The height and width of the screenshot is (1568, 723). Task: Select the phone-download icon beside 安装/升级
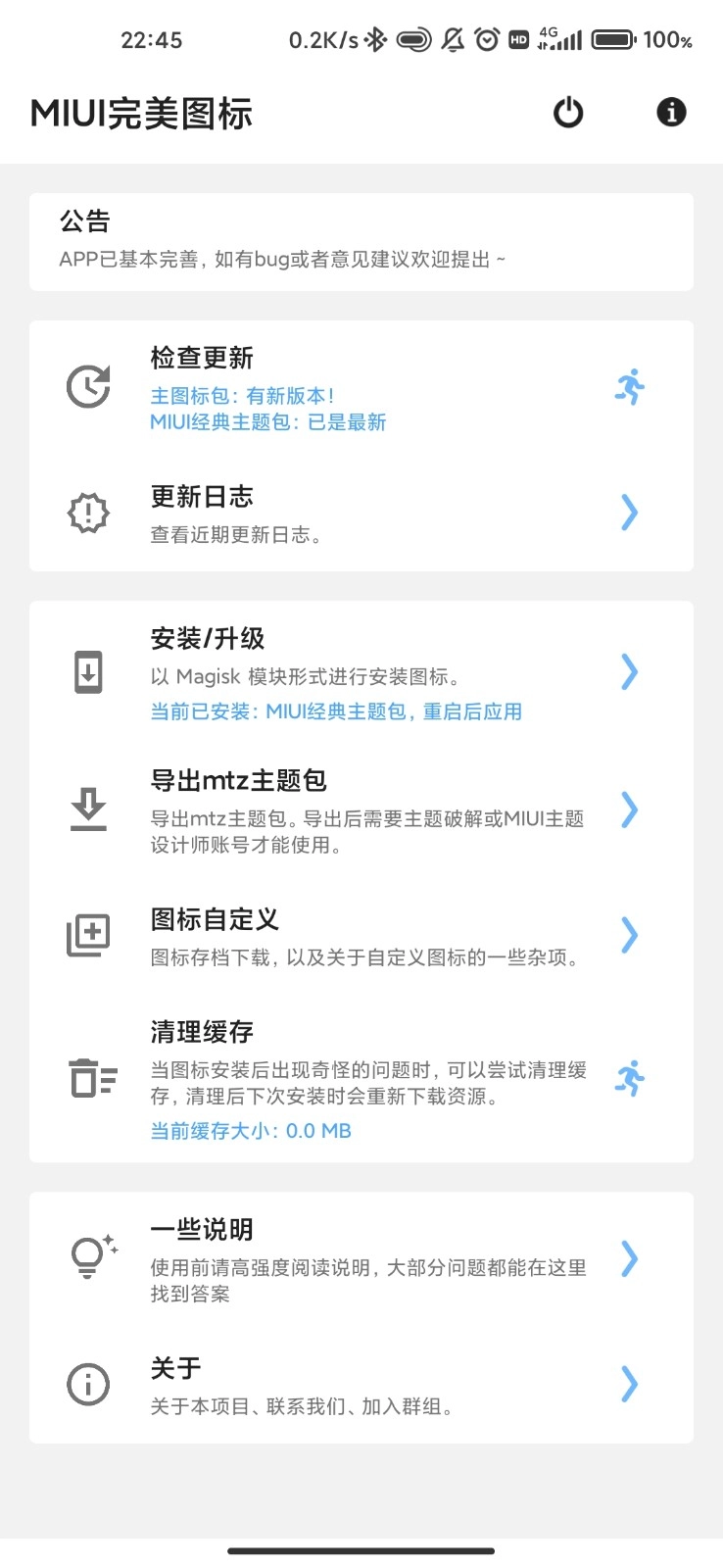coord(87,671)
